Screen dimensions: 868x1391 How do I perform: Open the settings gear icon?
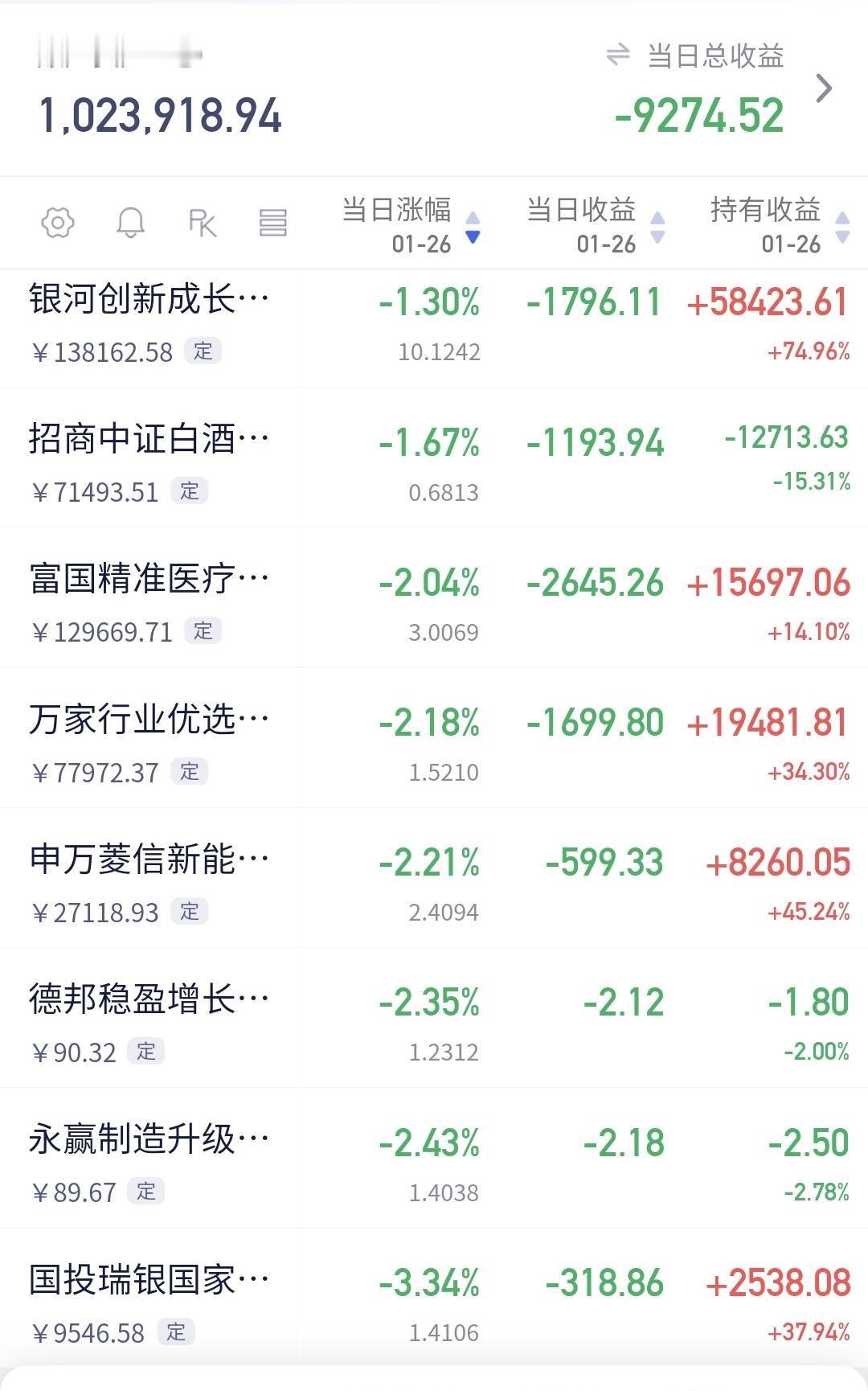pyautogui.click(x=58, y=223)
